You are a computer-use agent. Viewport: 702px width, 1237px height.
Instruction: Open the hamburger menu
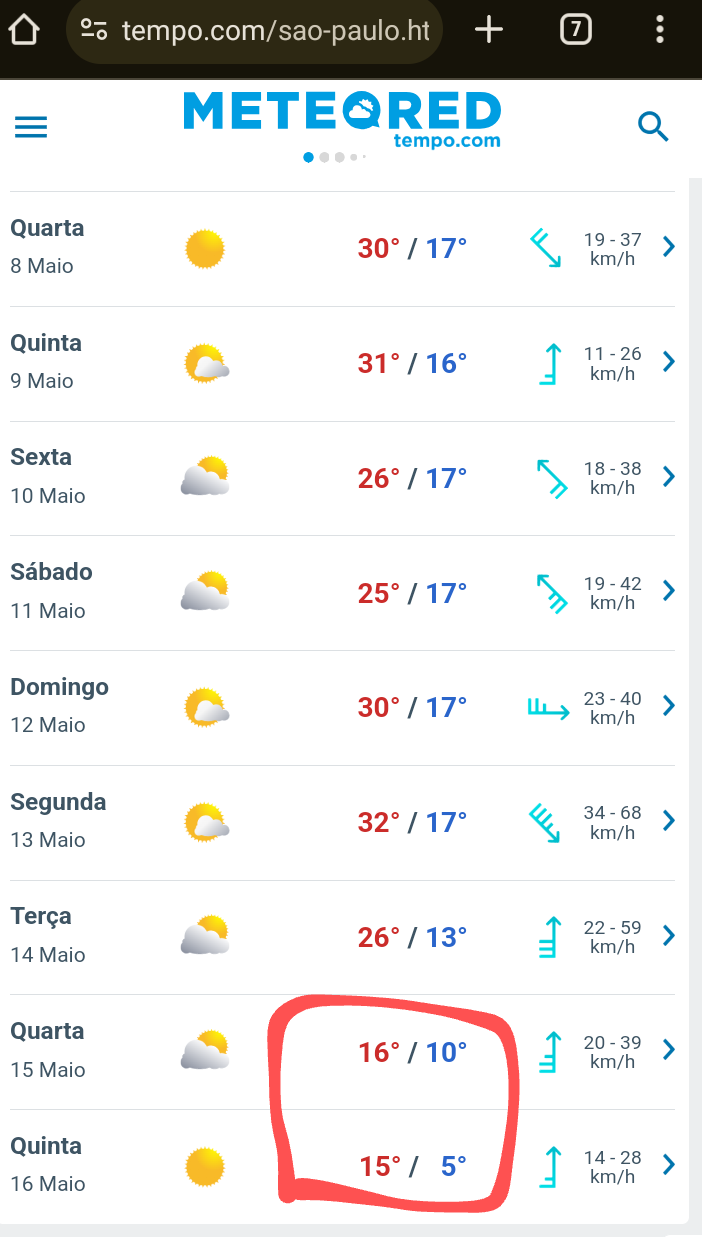(x=31, y=127)
